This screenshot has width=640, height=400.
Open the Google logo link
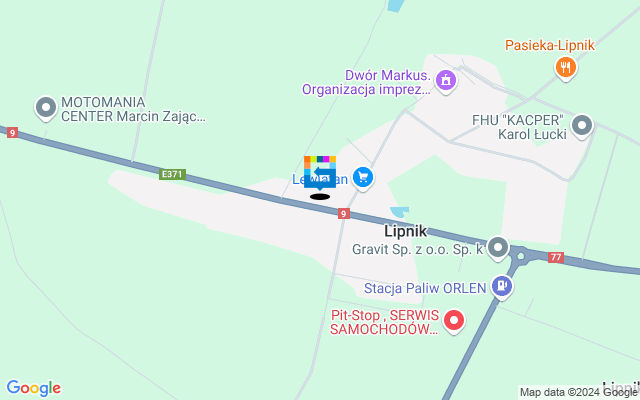33,388
